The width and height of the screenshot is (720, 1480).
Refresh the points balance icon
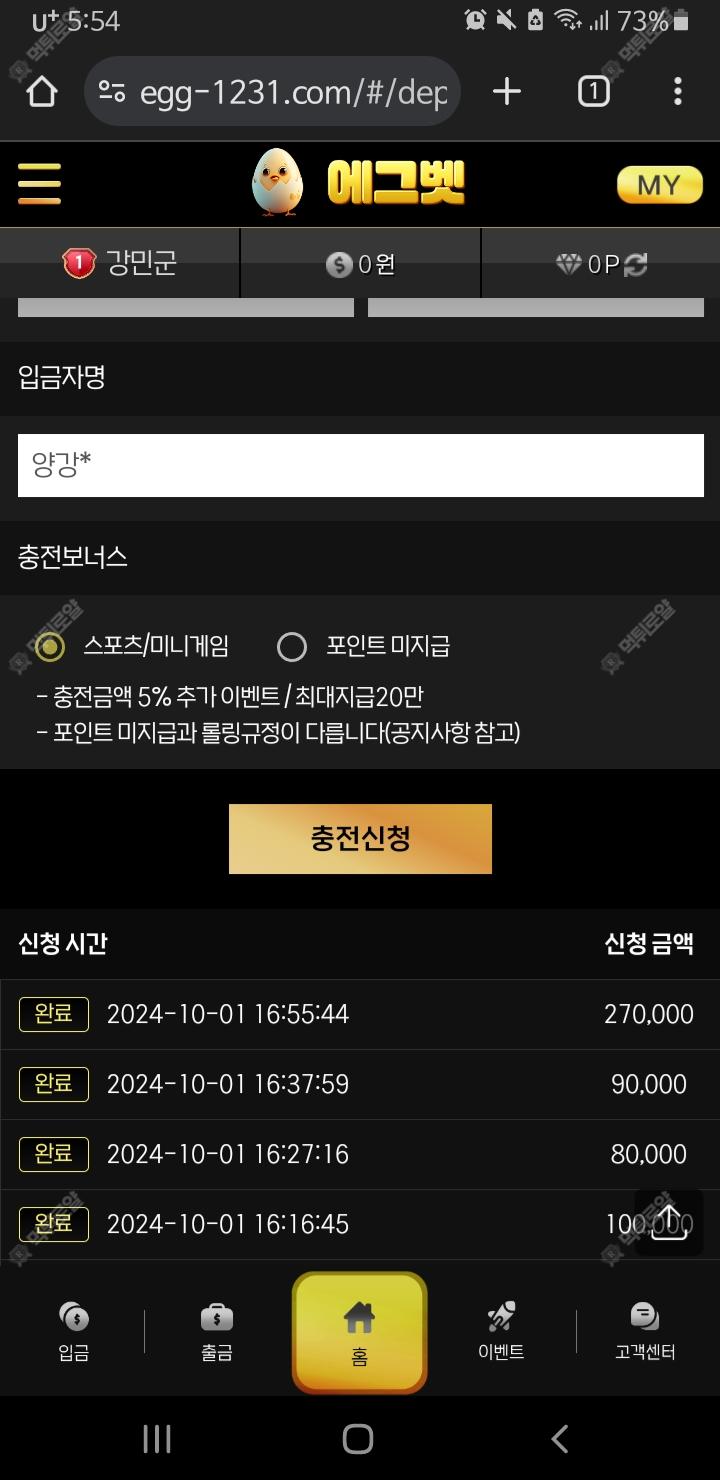[636, 264]
